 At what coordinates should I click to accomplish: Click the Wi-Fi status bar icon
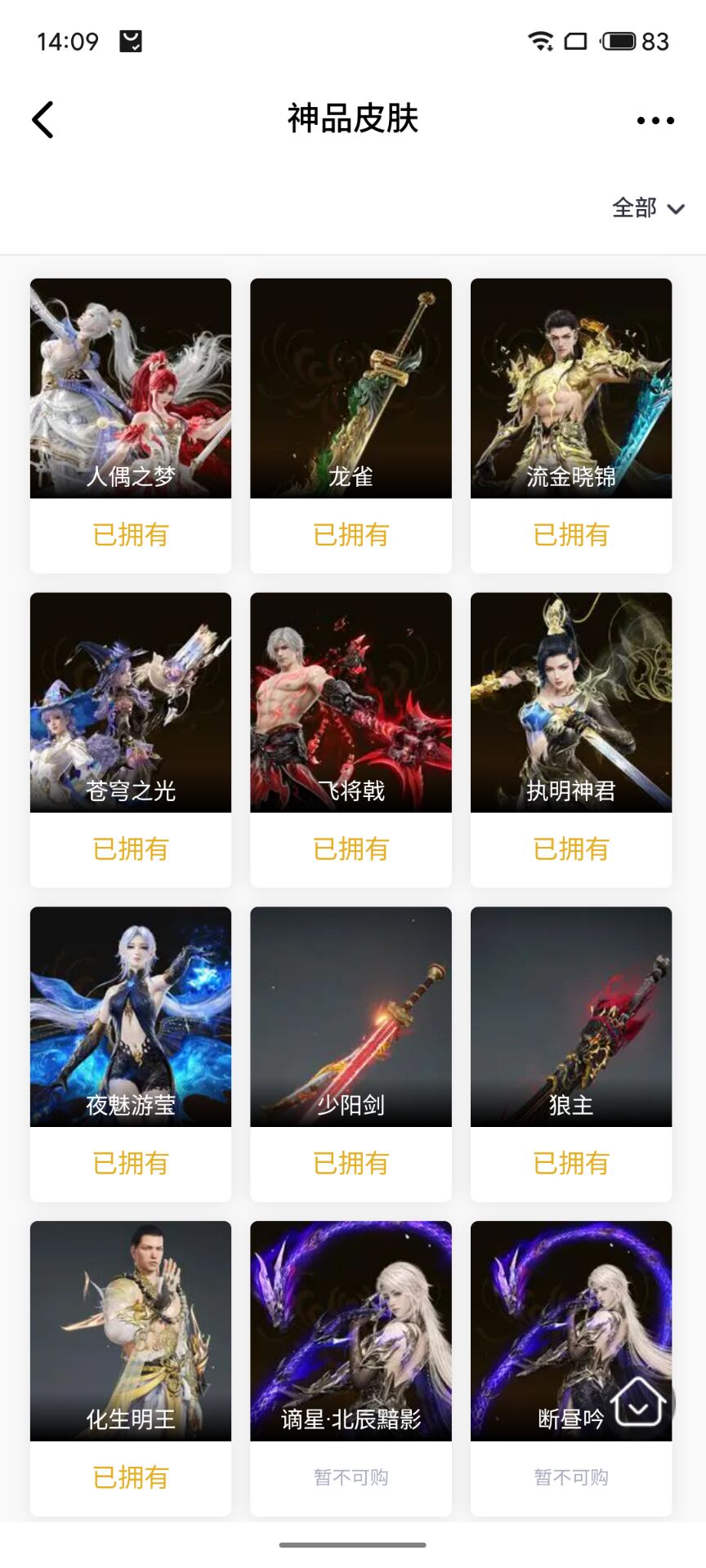click(x=539, y=42)
